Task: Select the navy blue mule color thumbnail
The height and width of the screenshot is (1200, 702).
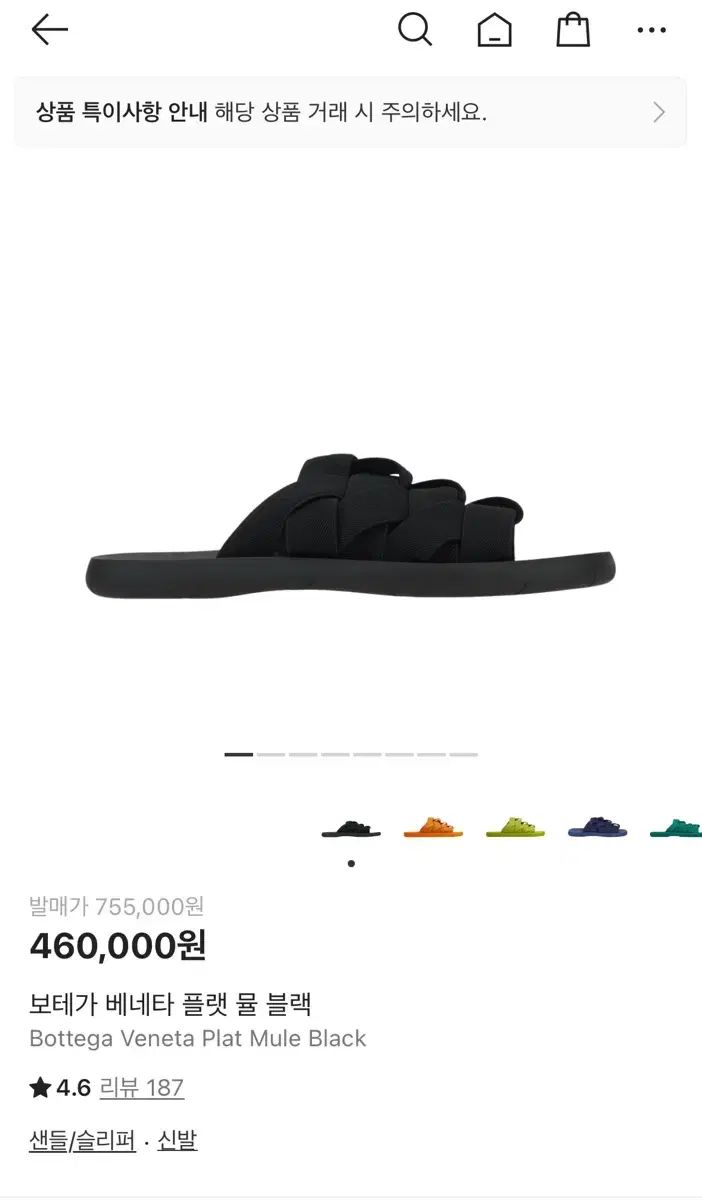Action: tap(597, 829)
